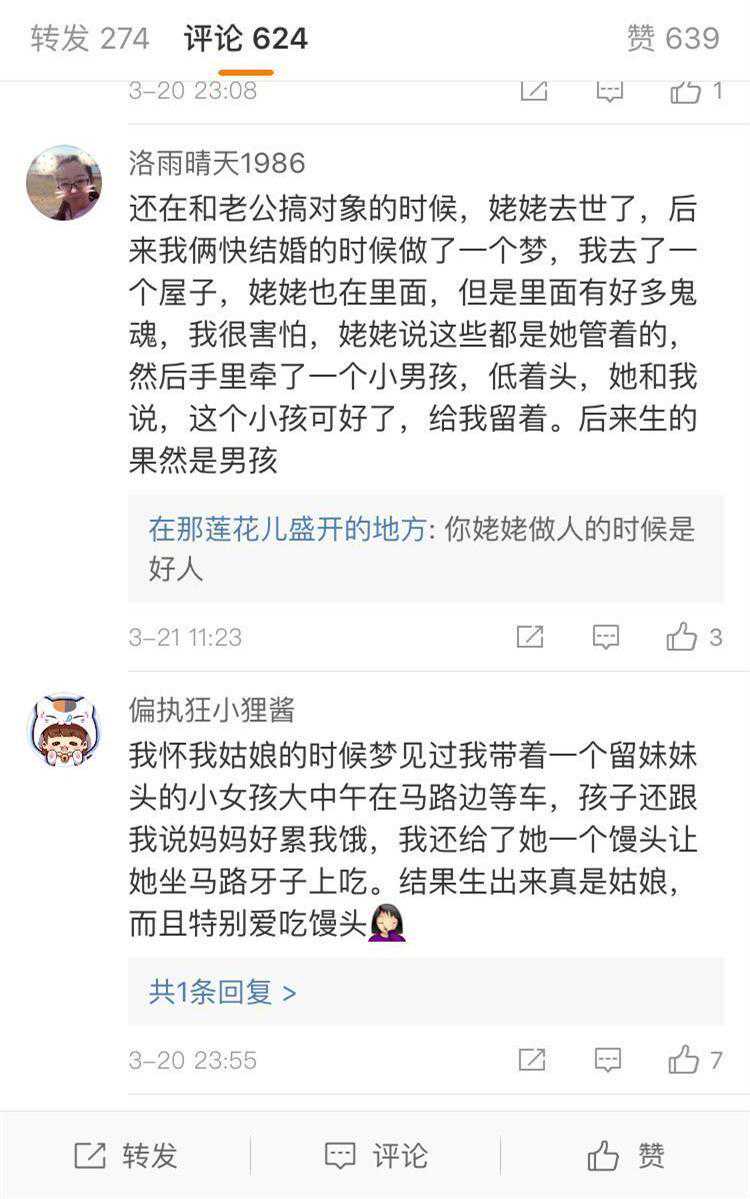Tap the bottom 转发 button

click(x=125, y=1156)
